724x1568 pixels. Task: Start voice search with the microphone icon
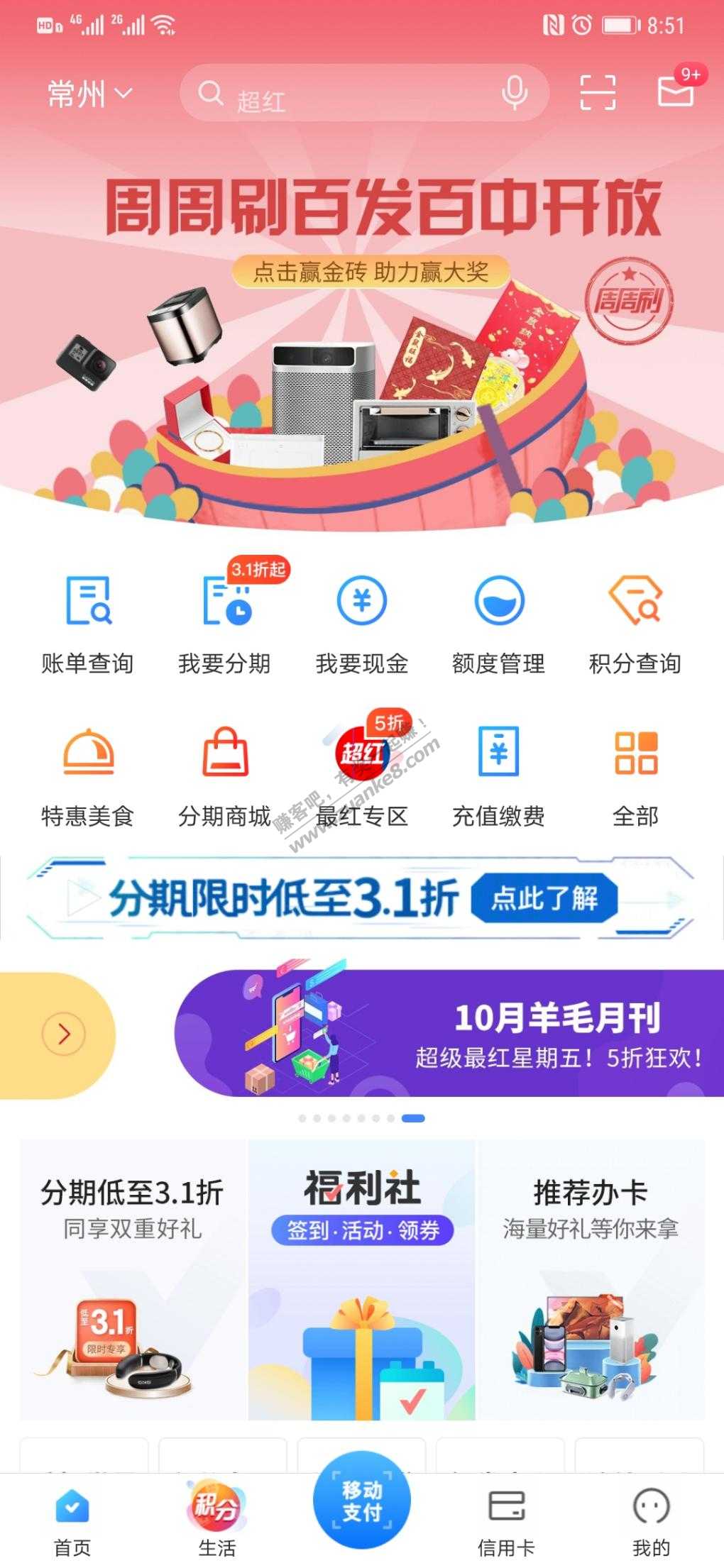(514, 93)
